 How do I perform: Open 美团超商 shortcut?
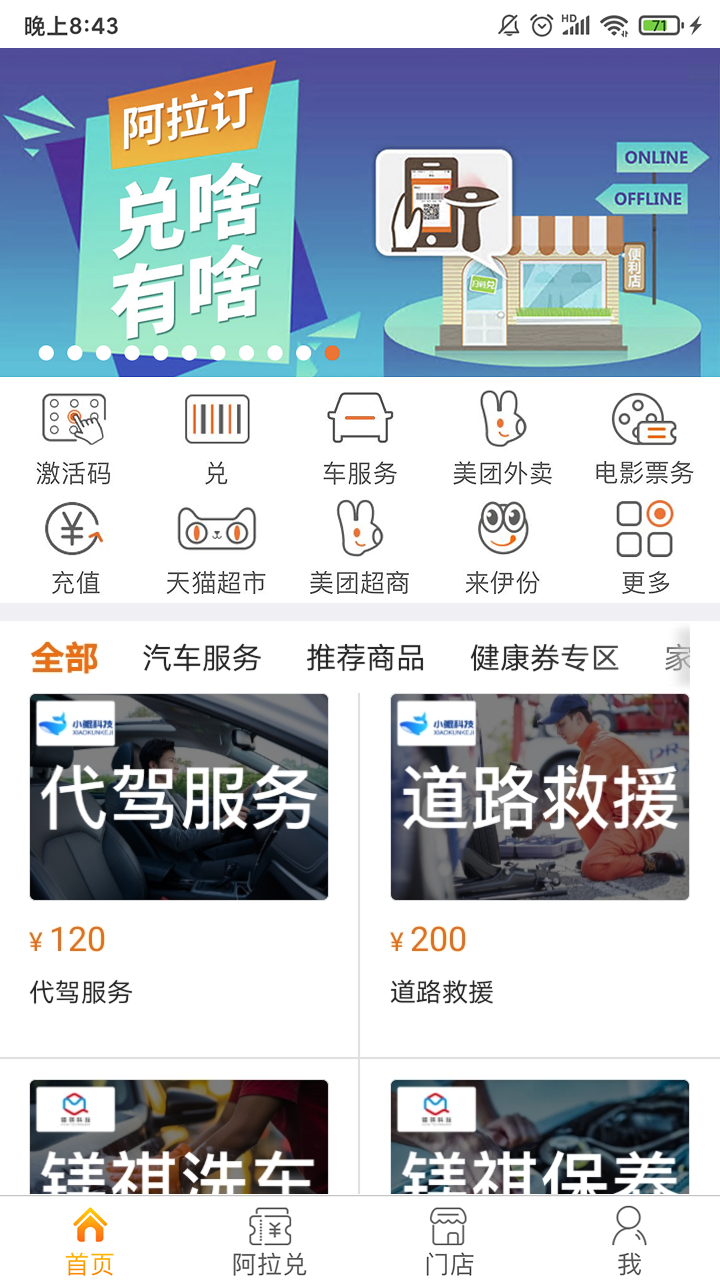click(x=360, y=548)
